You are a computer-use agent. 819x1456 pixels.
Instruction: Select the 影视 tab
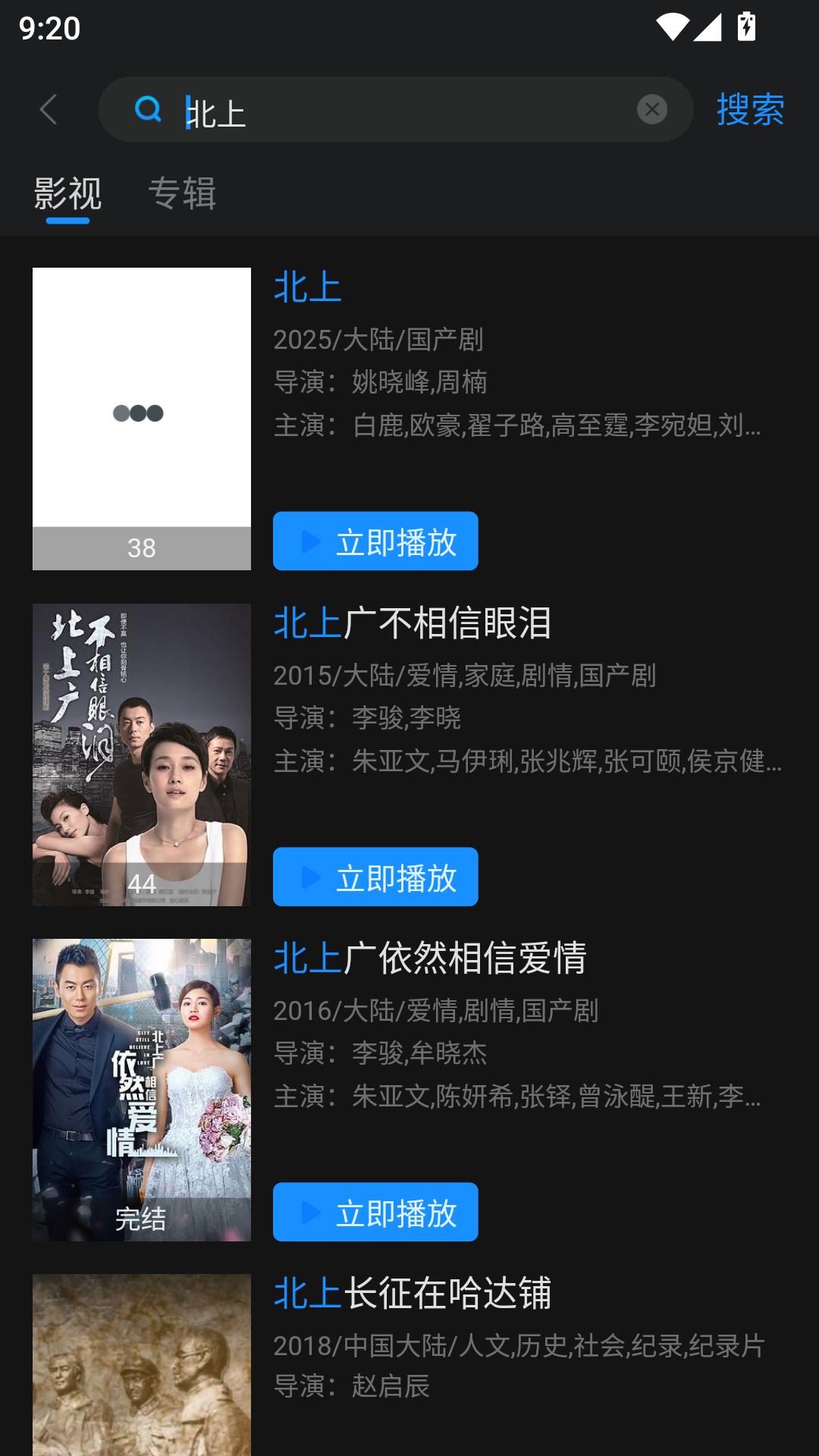tap(67, 193)
